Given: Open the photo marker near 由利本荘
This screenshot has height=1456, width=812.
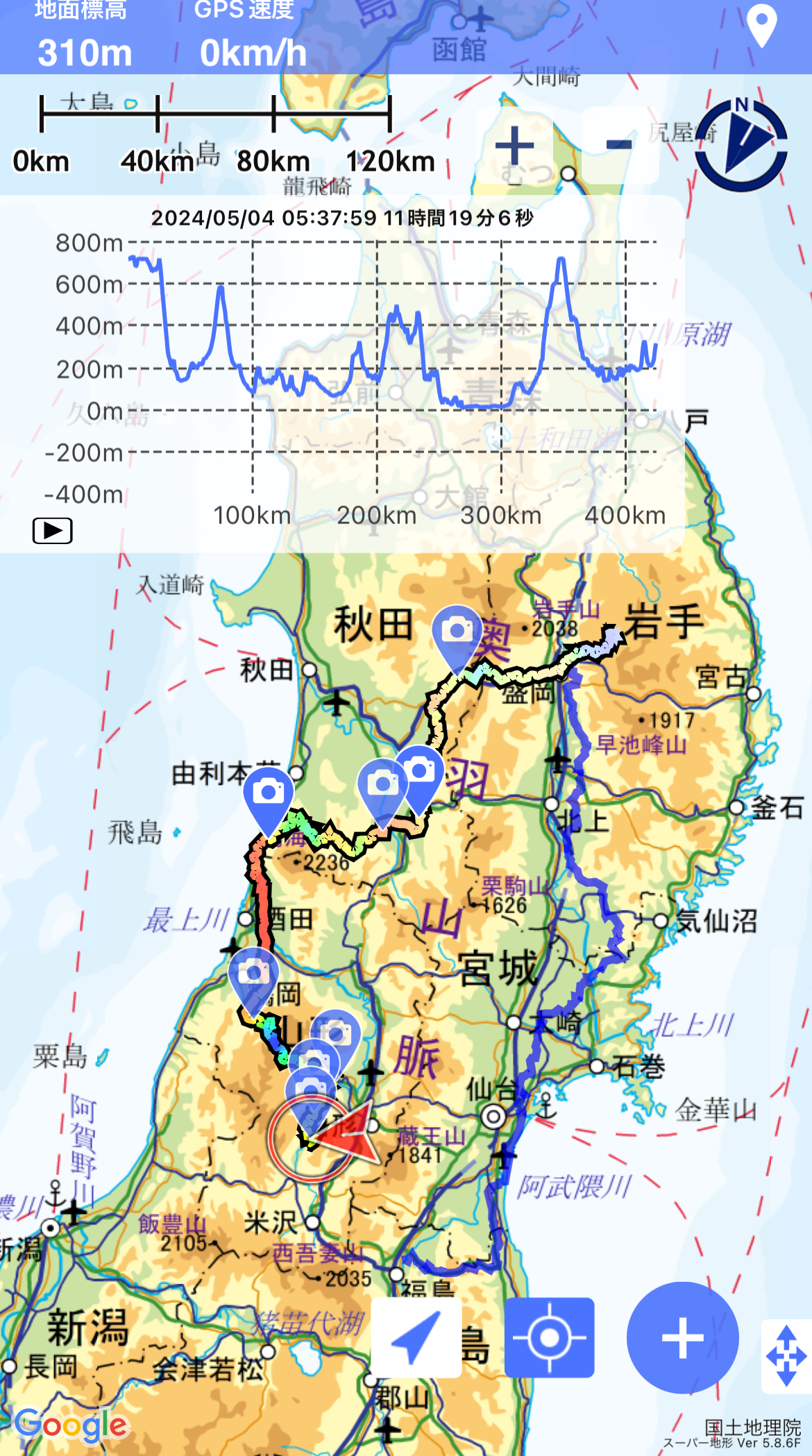Looking at the screenshot, I should (269, 793).
